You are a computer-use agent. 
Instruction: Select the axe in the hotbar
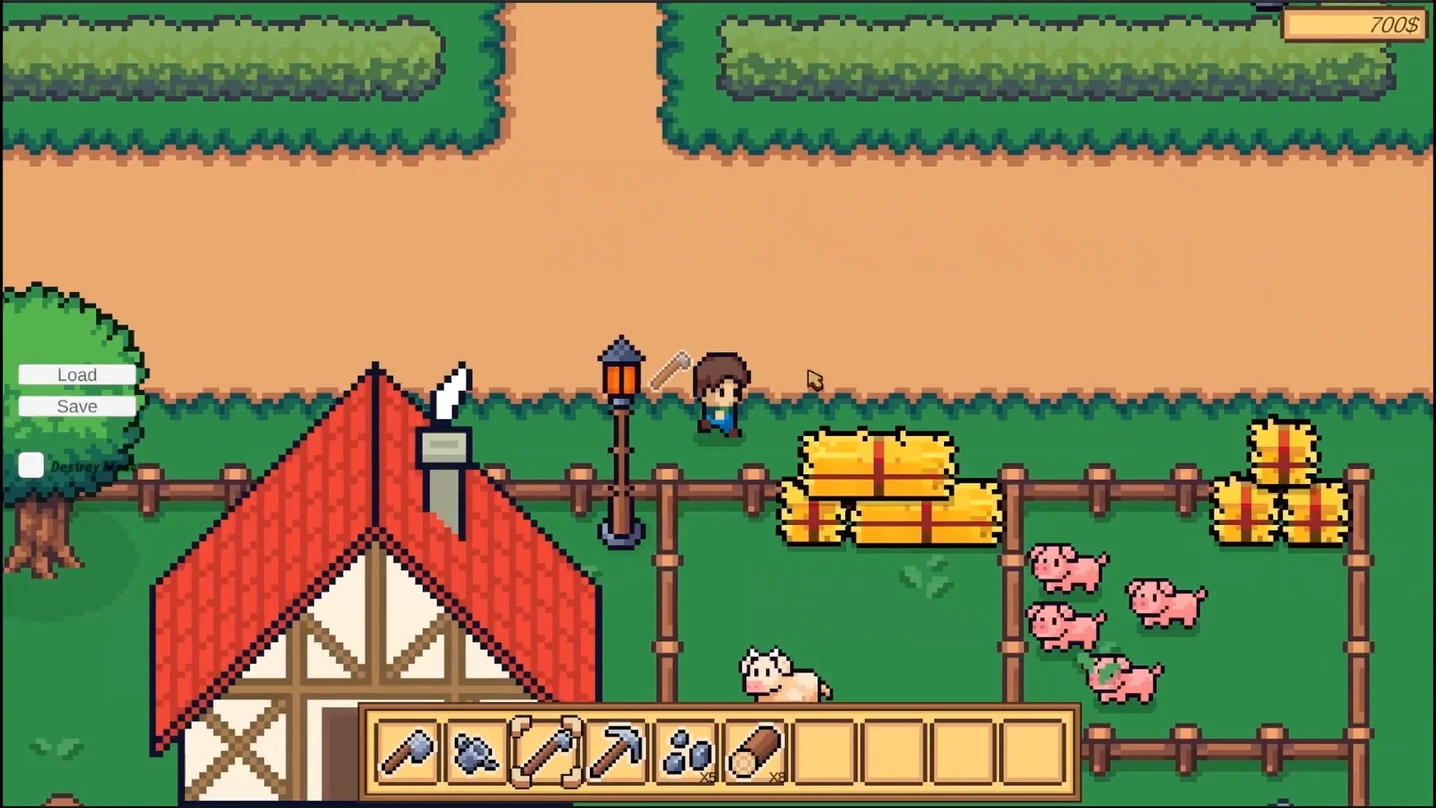point(408,751)
